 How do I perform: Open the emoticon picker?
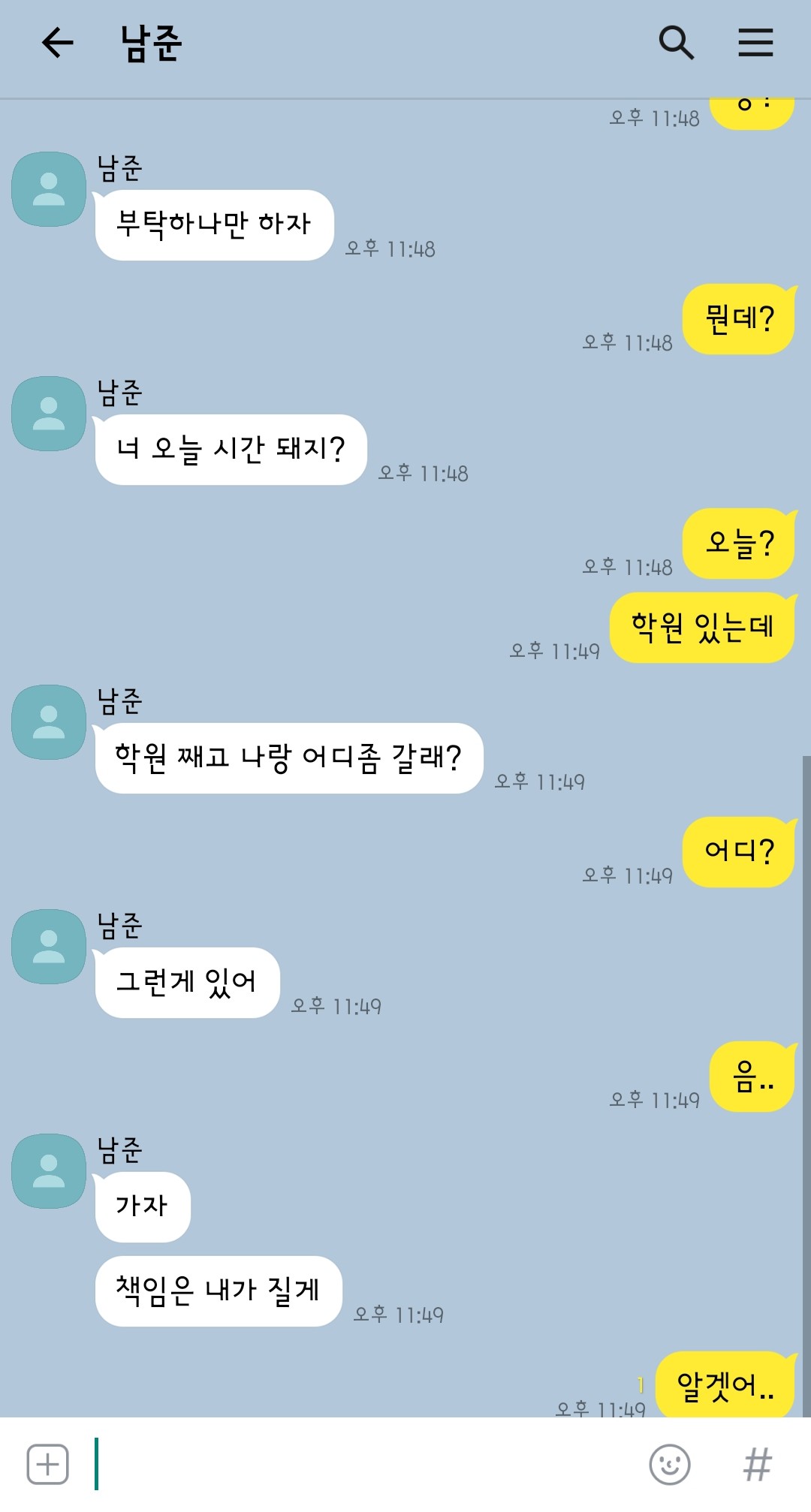point(669,1464)
